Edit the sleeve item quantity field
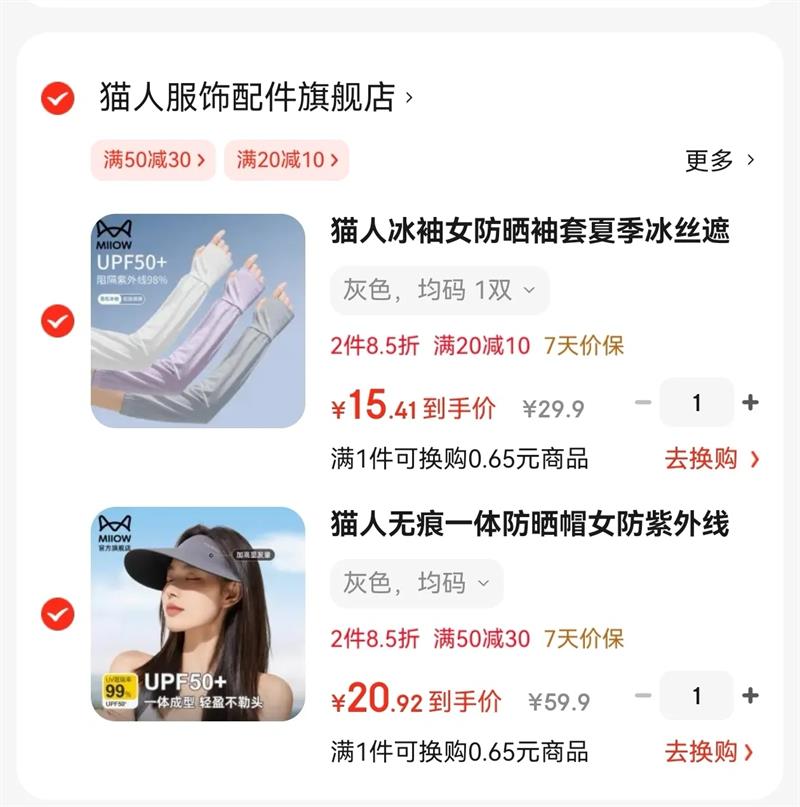 click(697, 402)
